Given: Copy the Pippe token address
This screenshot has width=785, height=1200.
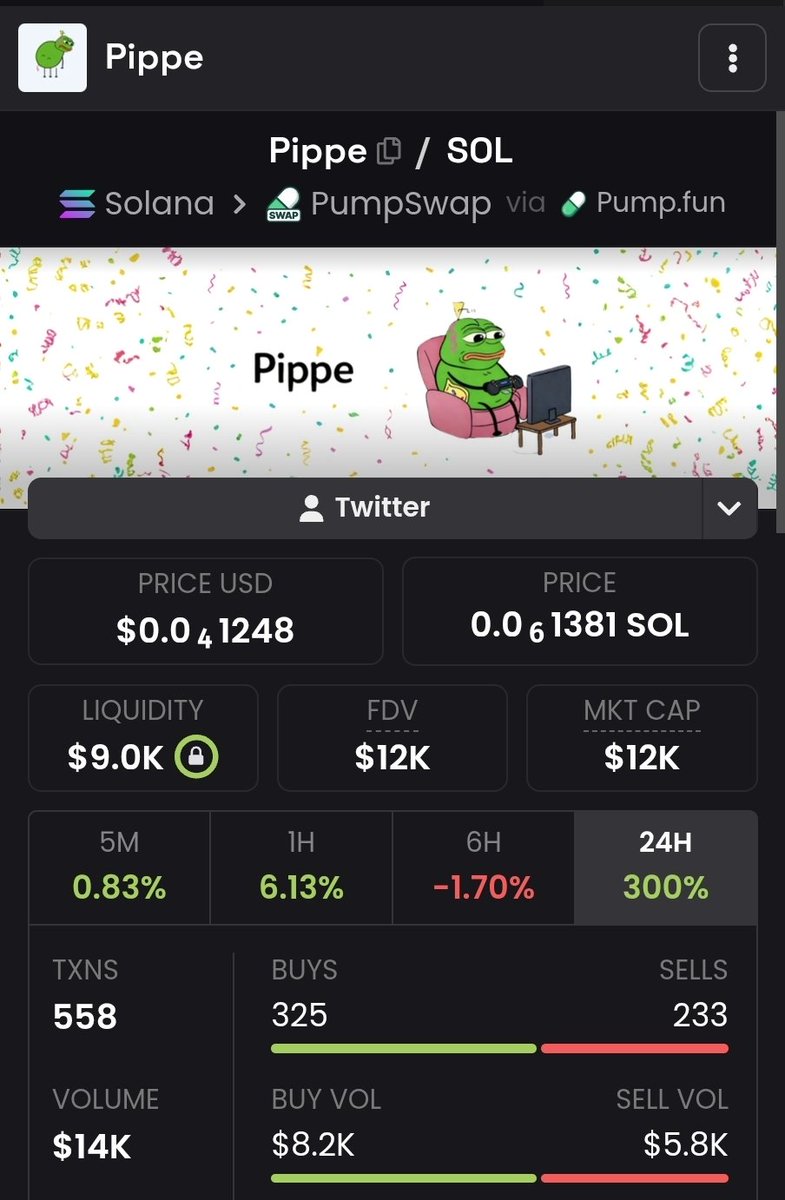Looking at the screenshot, I should click(x=389, y=152).
